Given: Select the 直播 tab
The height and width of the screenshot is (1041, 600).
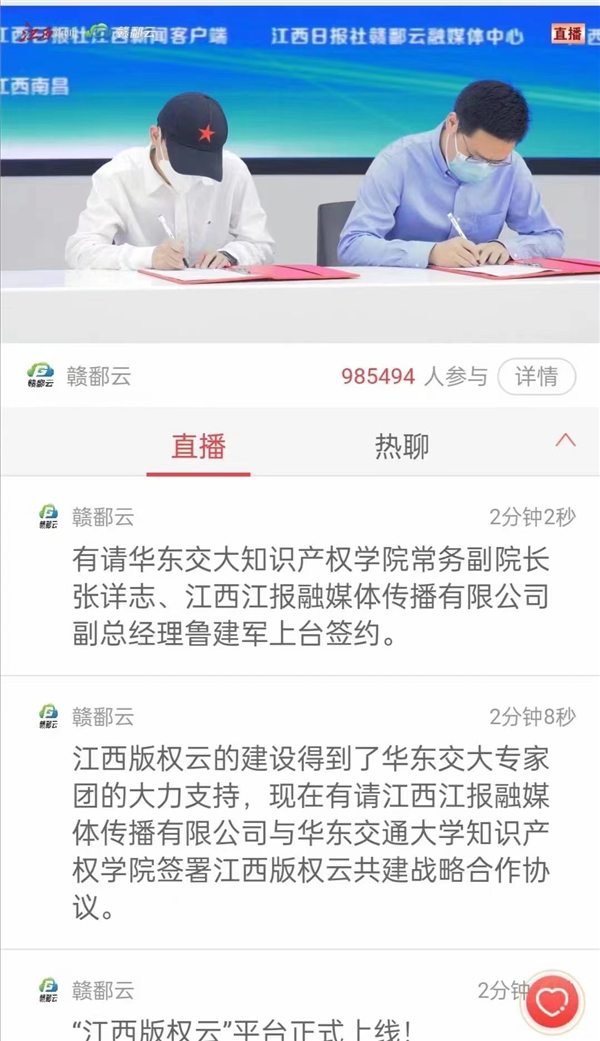Looking at the screenshot, I should click(198, 446).
